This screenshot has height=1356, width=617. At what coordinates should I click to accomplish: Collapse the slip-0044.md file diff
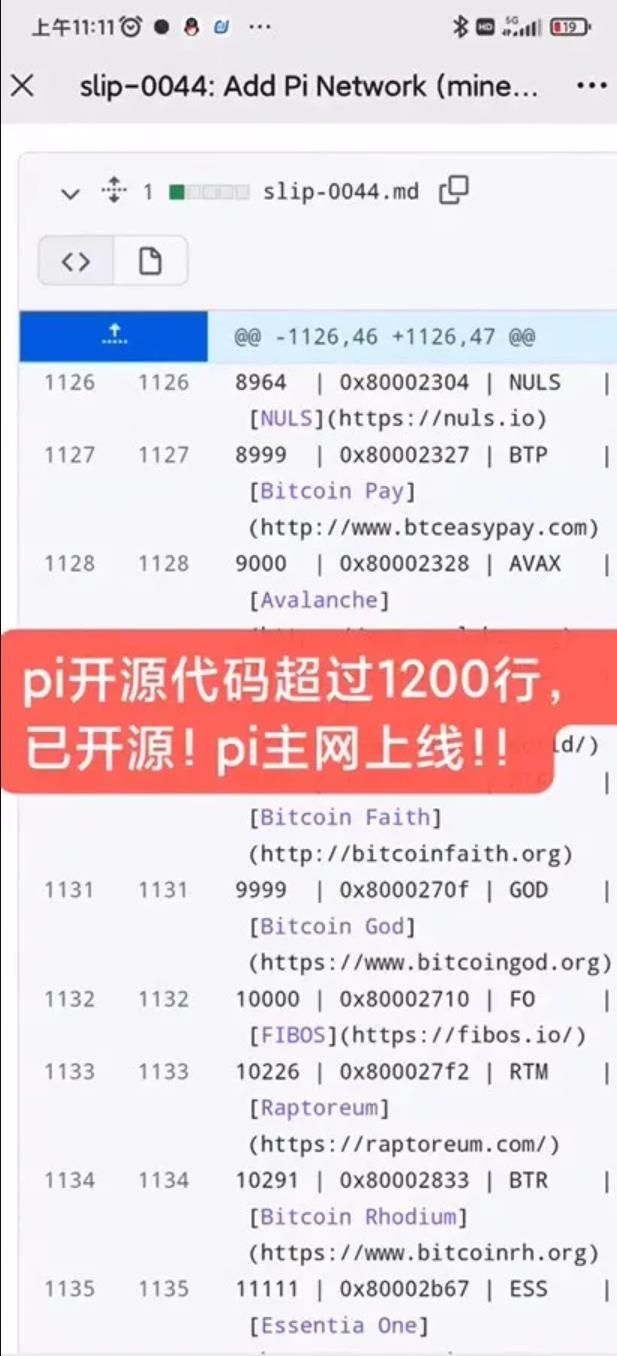click(70, 193)
